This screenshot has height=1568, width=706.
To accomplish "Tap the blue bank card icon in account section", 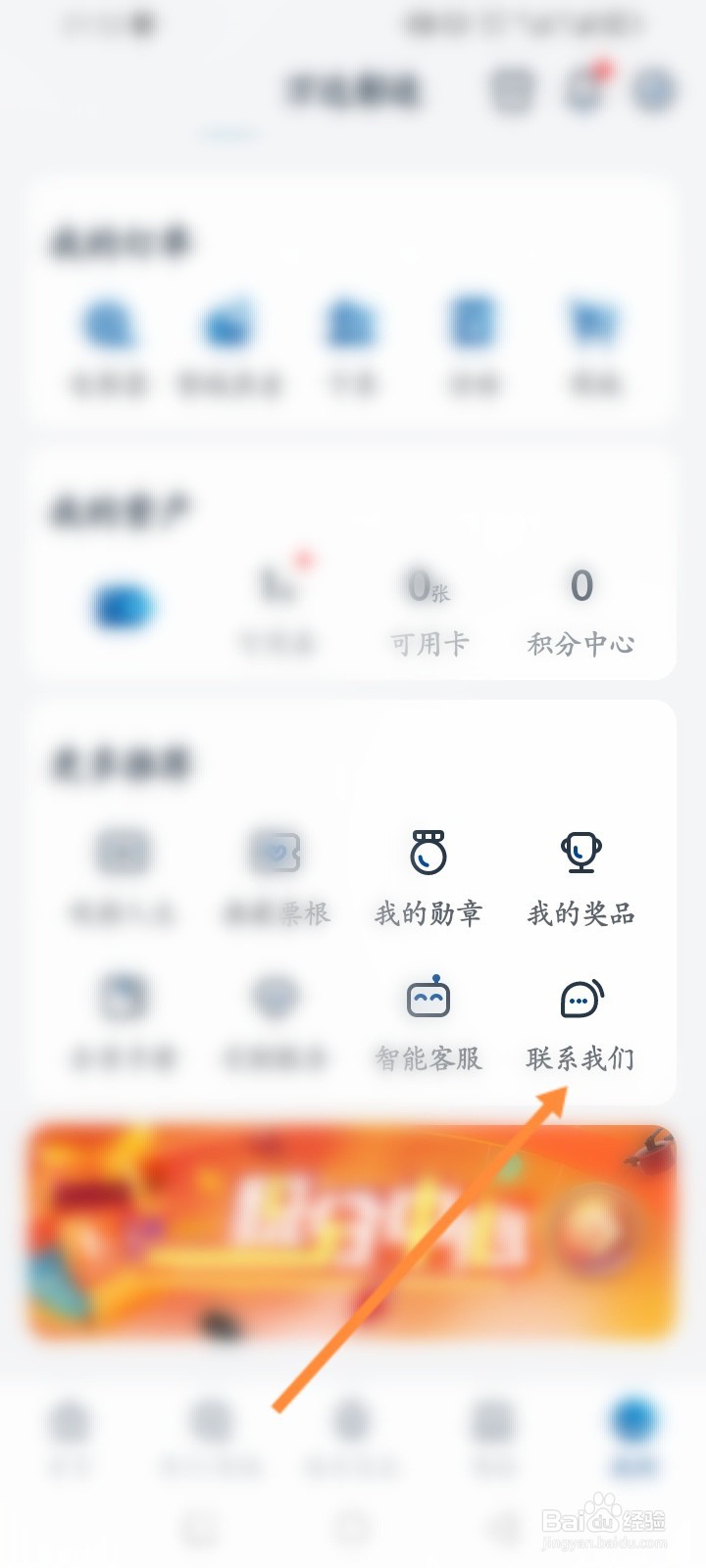I will [123, 606].
